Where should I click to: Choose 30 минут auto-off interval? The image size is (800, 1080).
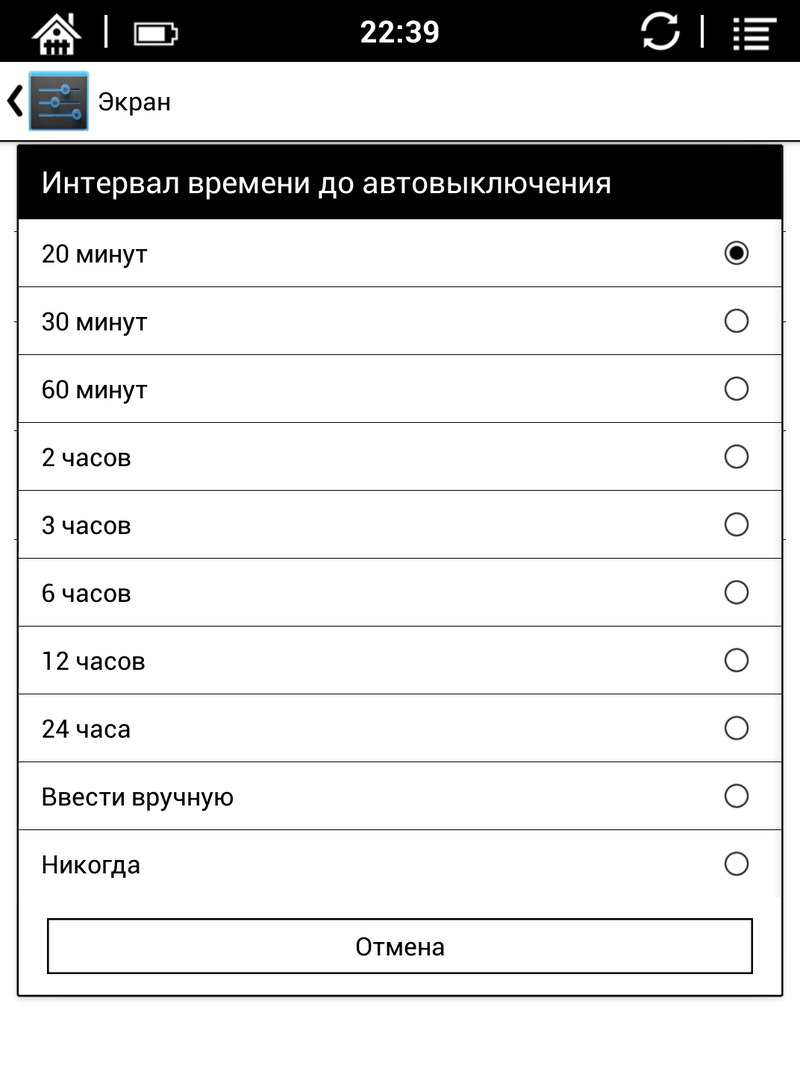coord(400,321)
